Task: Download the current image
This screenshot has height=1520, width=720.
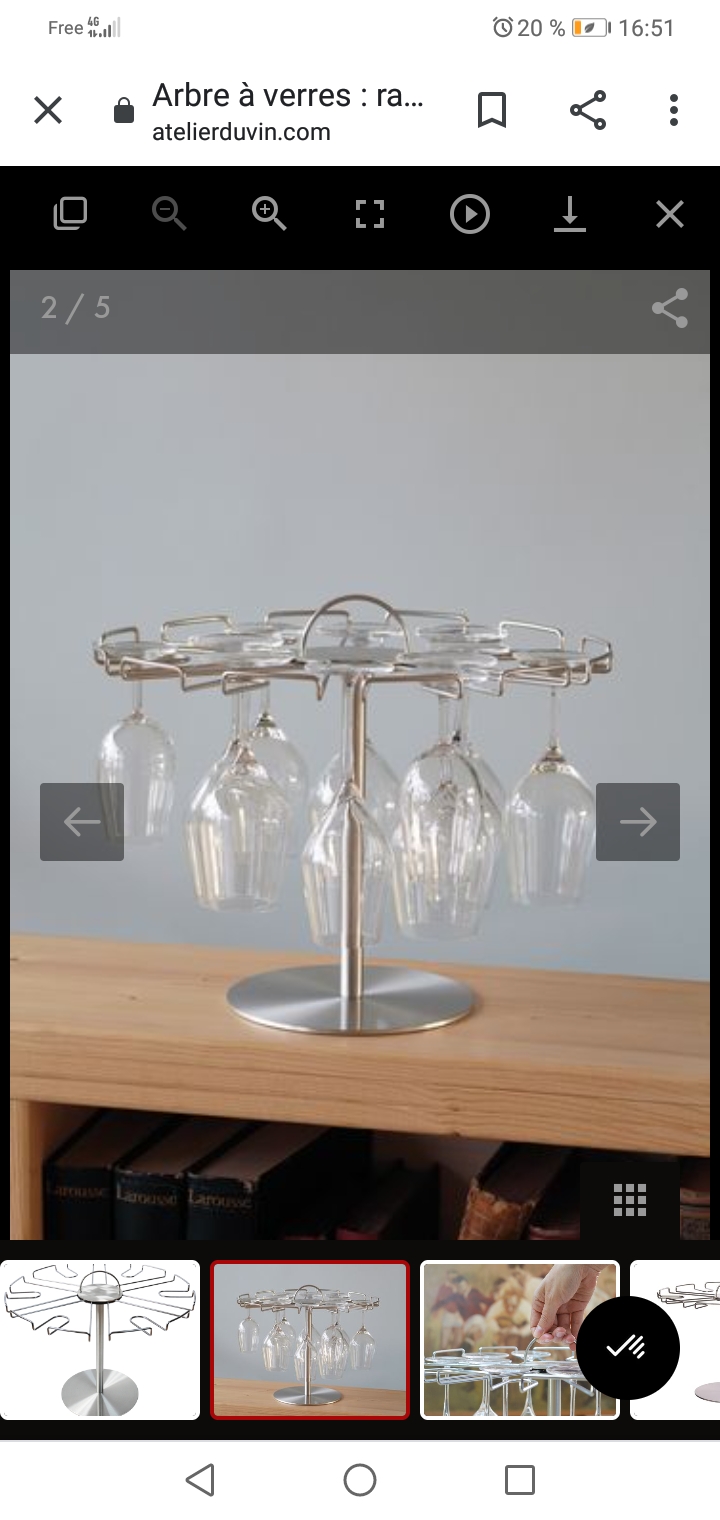Action: 570,214
